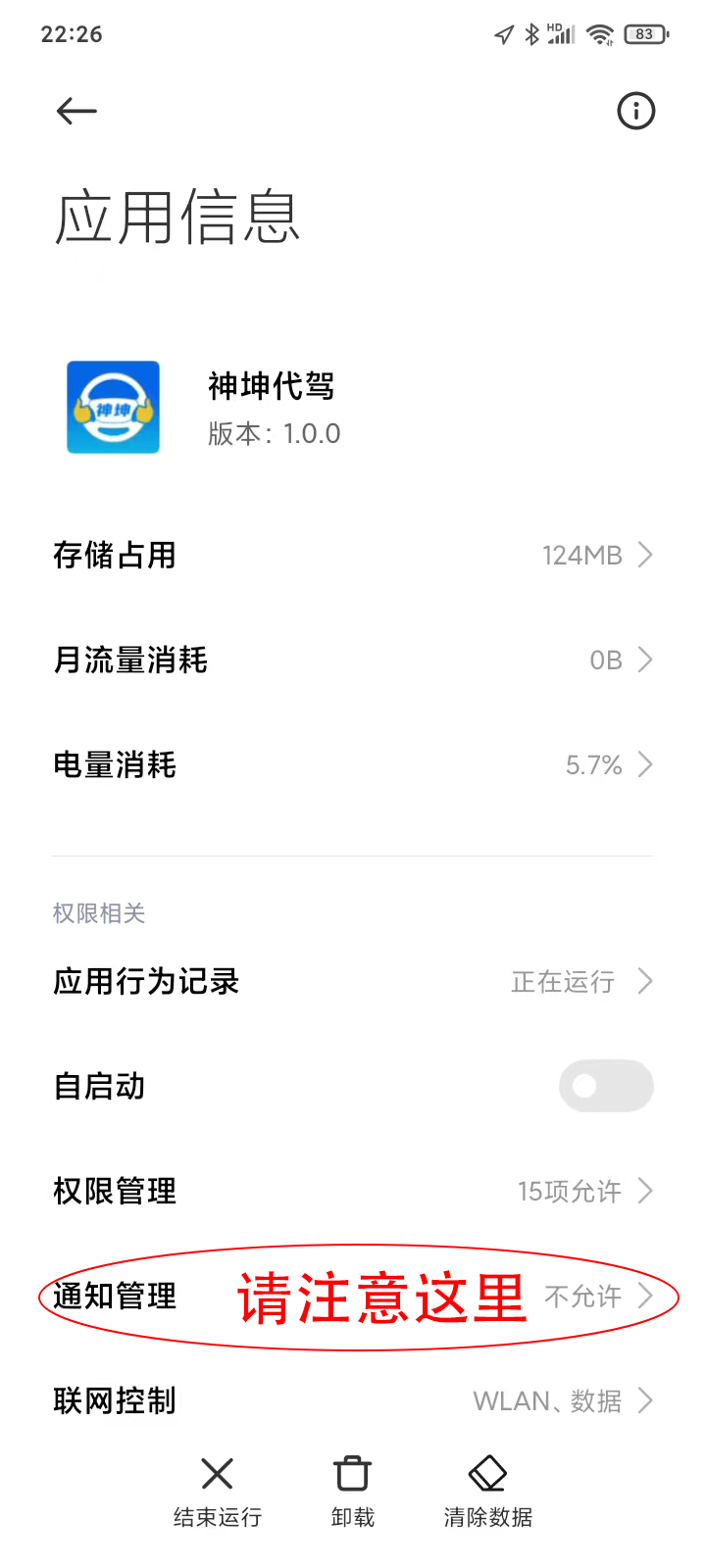Viewport: 706px width, 1568px height.
Task: Open 电量消耗 battery usage
Action: click(353, 765)
